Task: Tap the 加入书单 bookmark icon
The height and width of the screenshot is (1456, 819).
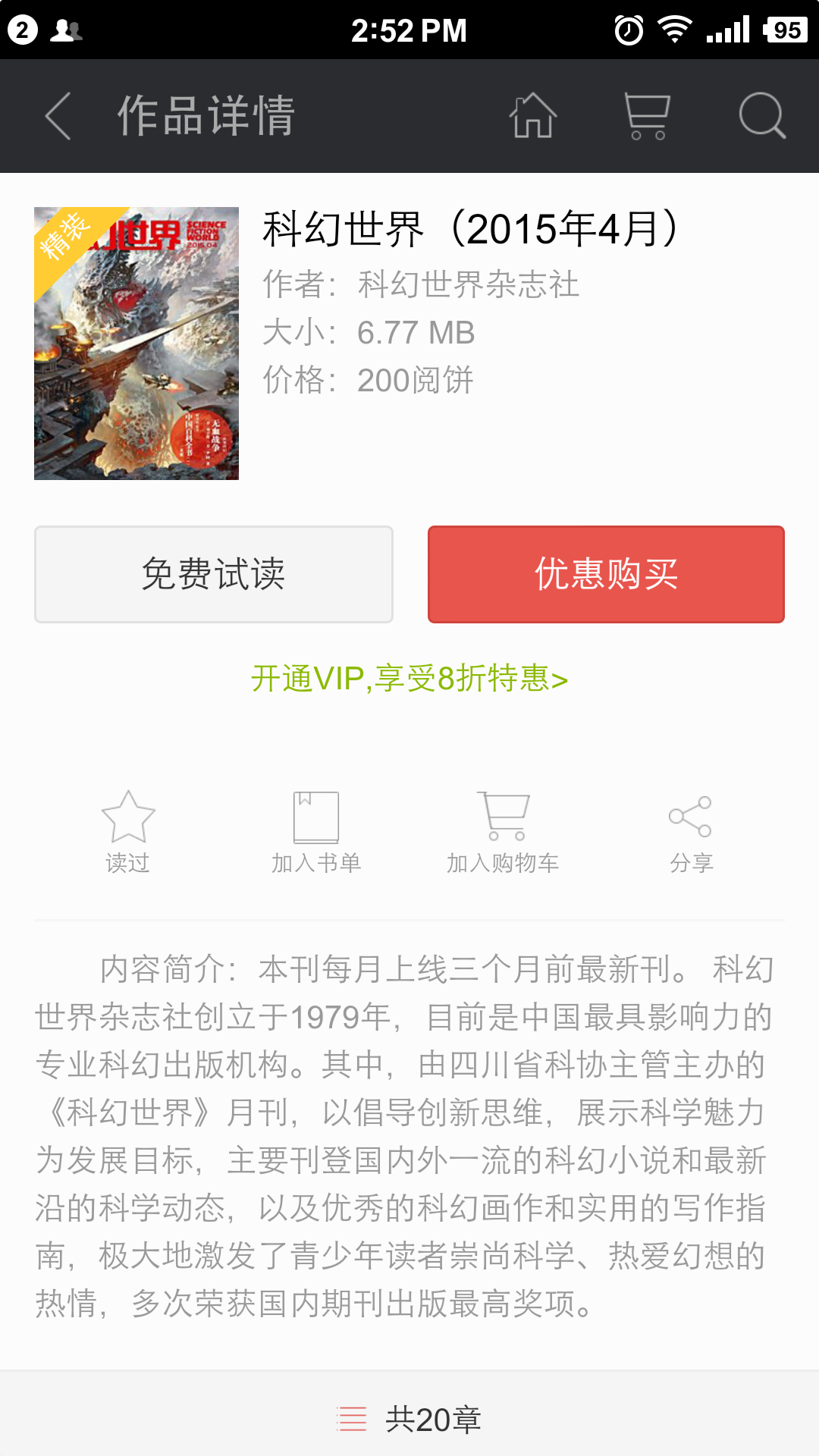Action: (316, 817)
